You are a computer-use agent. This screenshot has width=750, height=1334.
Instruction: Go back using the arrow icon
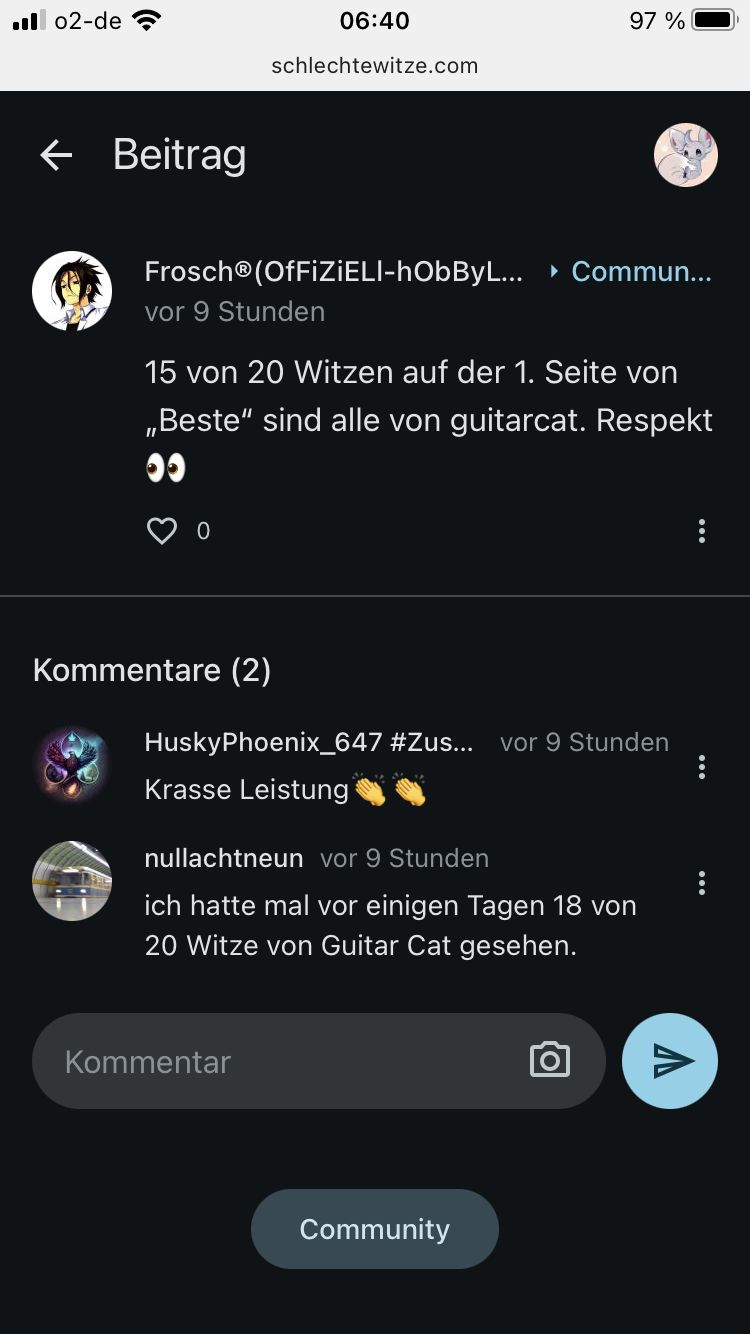point(56,155)
